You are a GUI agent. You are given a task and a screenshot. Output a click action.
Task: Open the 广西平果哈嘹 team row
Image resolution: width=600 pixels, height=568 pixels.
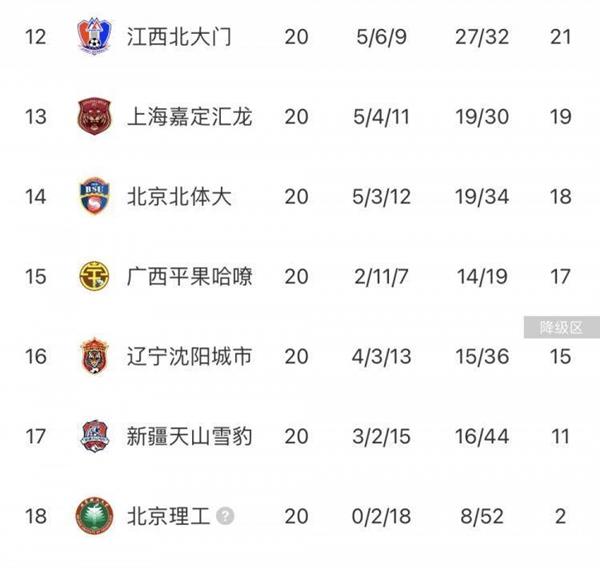[189, 276]
